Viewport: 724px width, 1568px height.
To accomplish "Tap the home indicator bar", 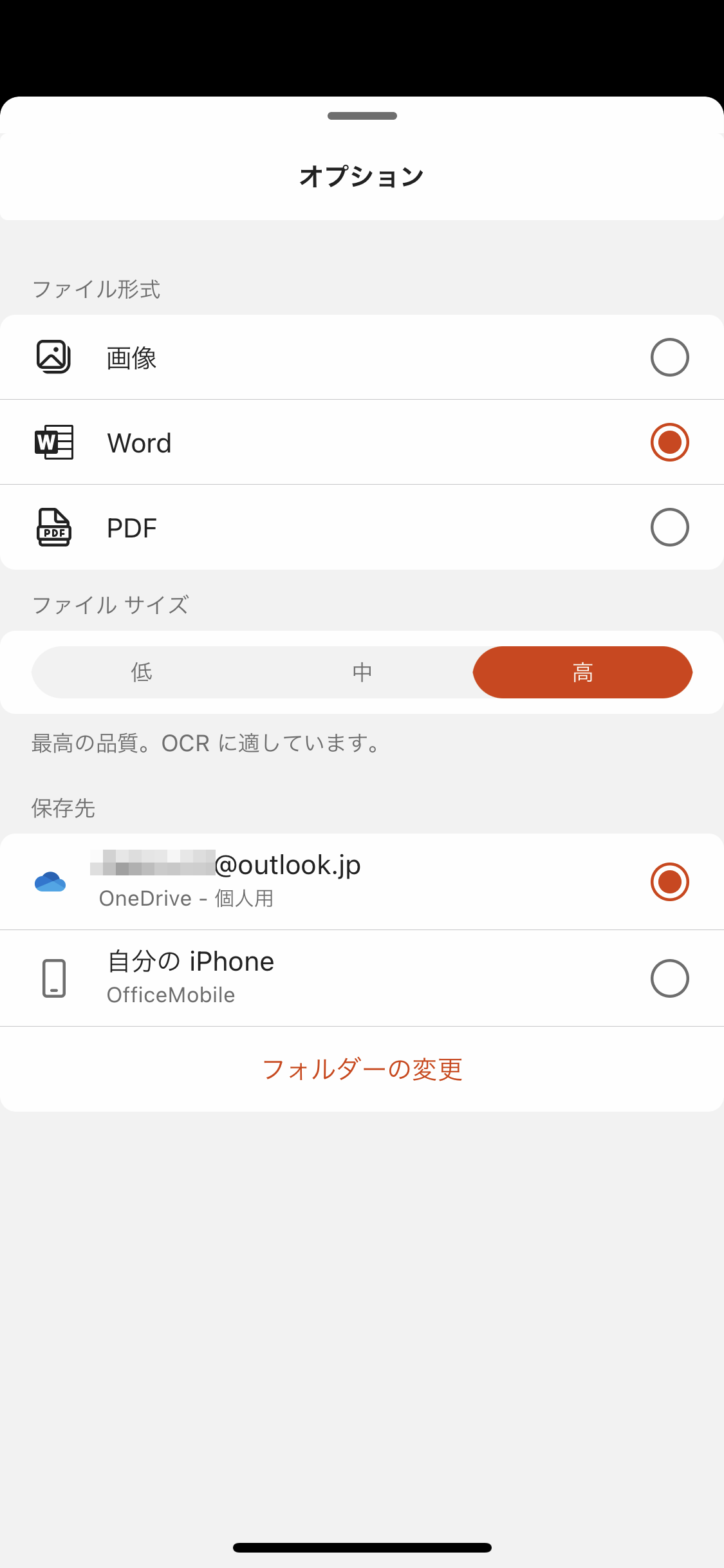I will point(362,1547).
